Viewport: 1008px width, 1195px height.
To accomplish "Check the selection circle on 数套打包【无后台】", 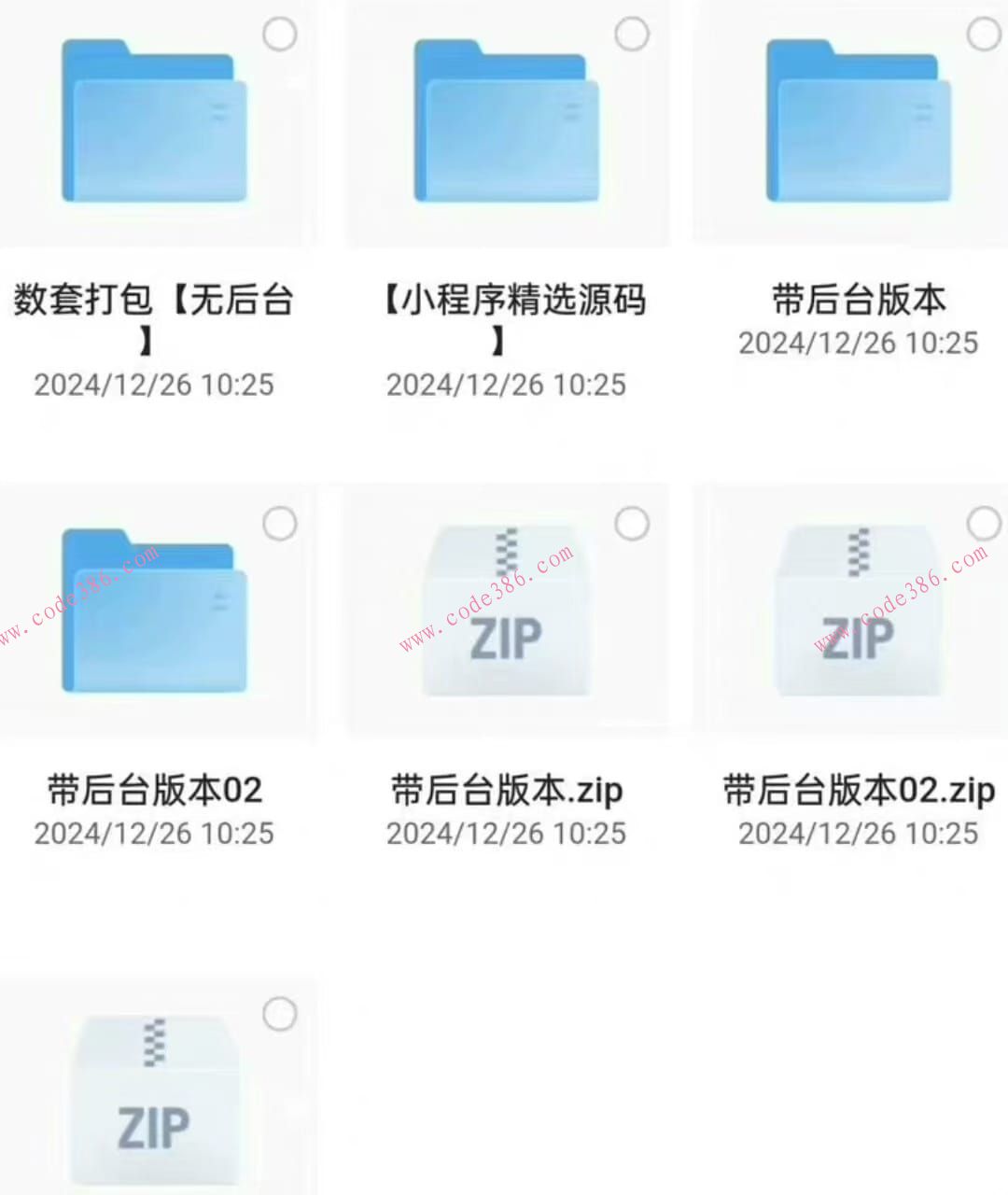I will point(279,33).
